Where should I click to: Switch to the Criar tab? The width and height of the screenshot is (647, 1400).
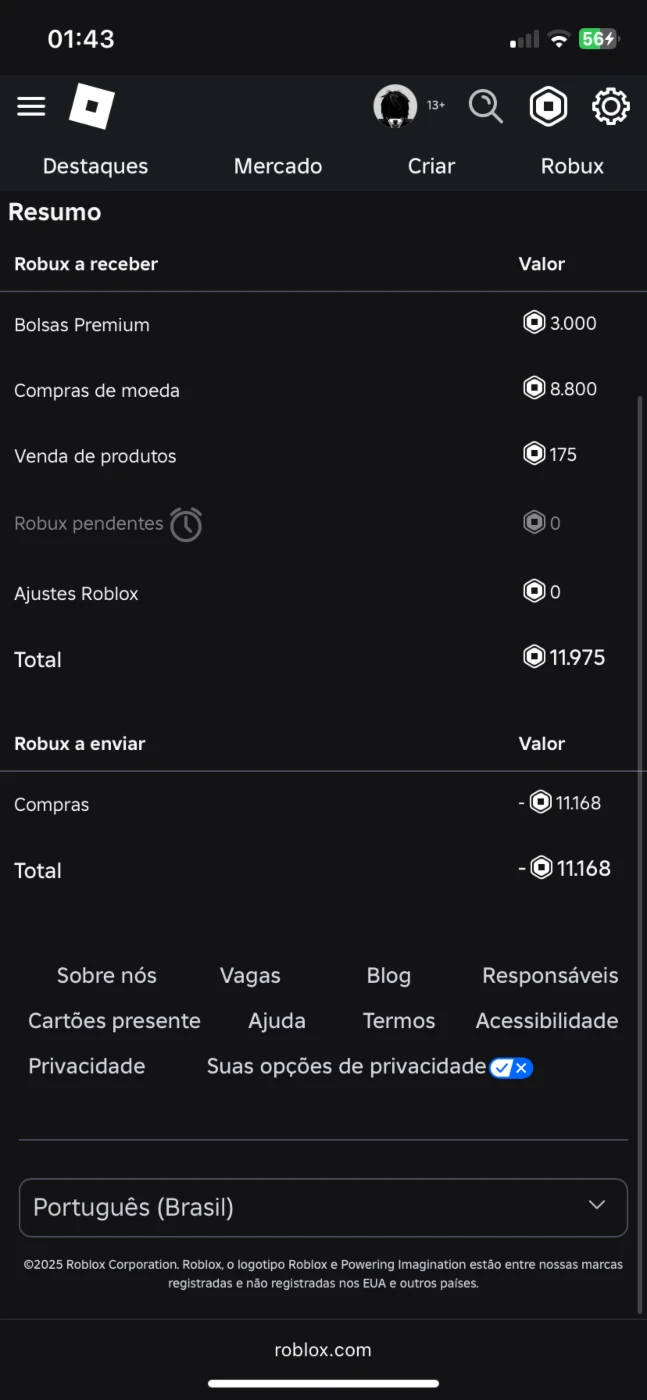tap(431, 166)
